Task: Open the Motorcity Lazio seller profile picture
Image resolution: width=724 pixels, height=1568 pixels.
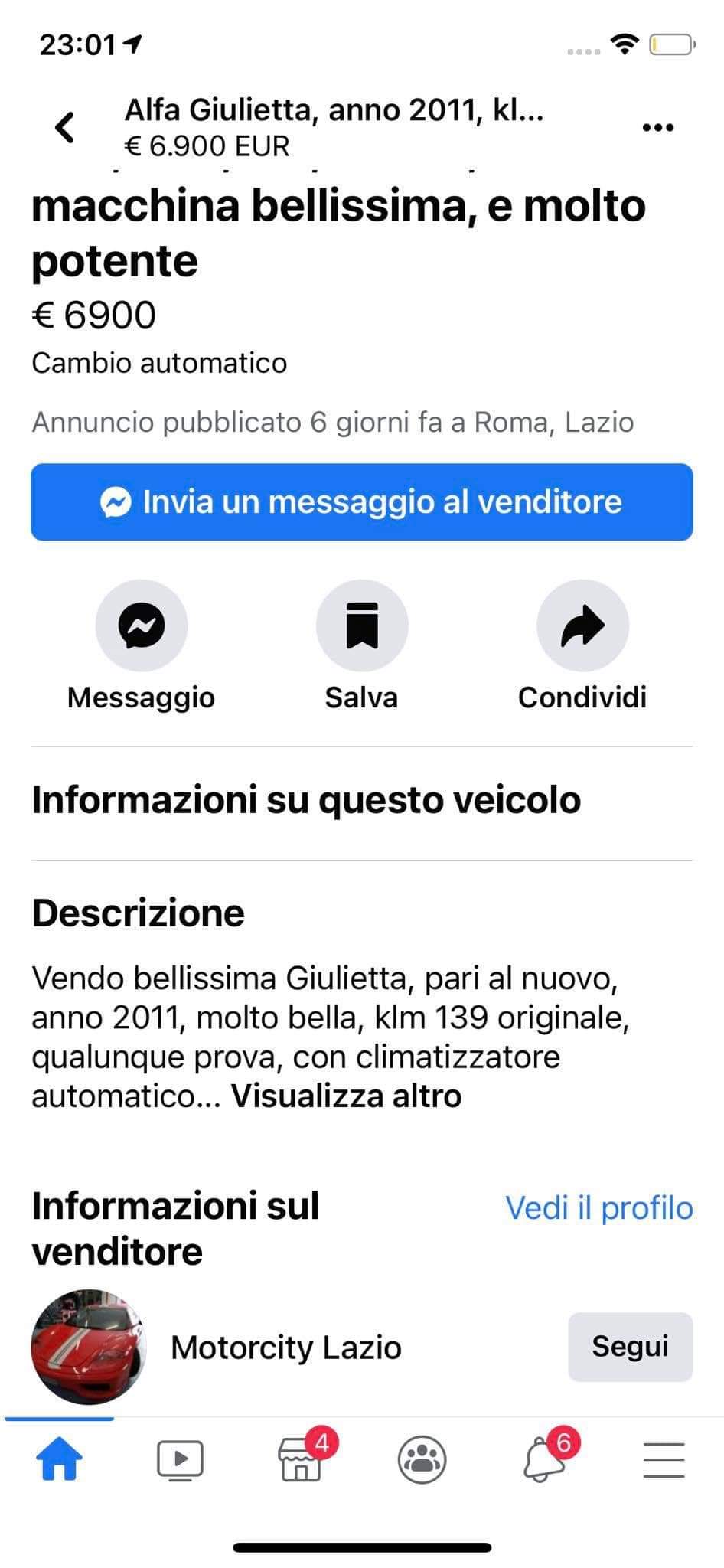Action: click(89, 1347)
